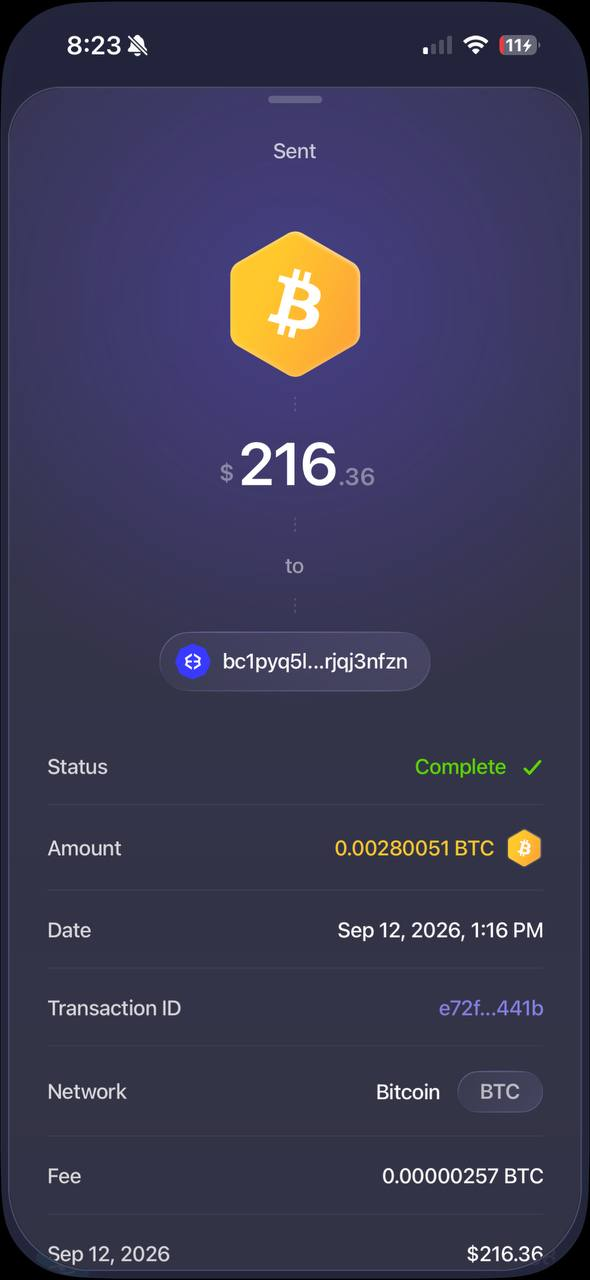This screenshot has width=590, height=1280.
Task: Tap the sheet drag handle at top
Action: pos(295,99)
